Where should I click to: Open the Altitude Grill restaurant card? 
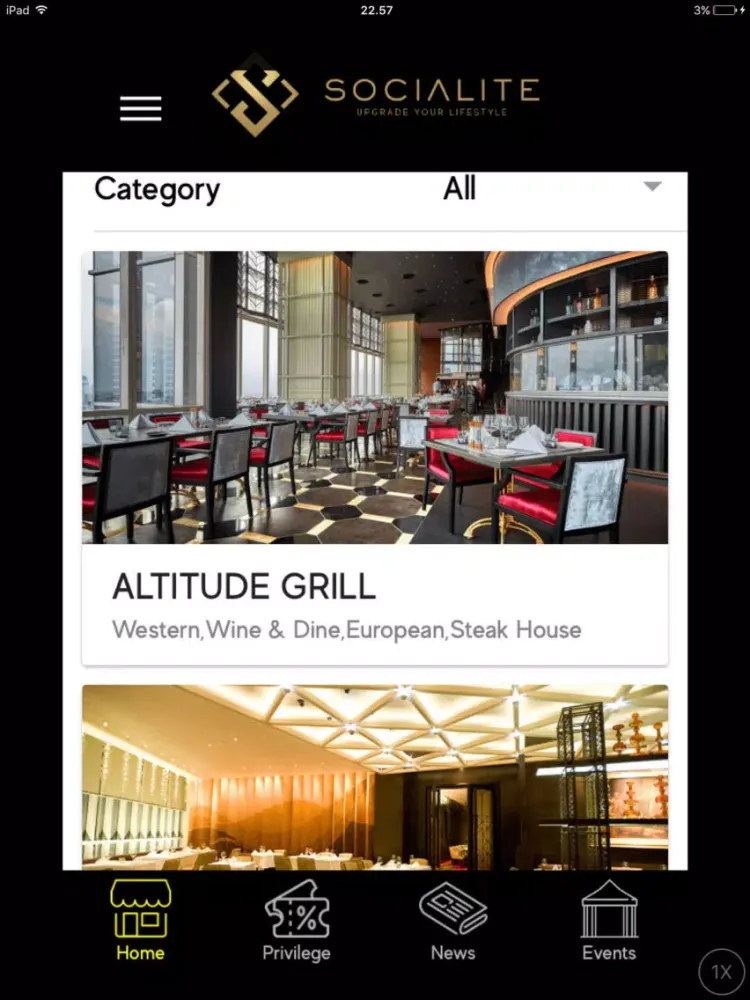coord(375,457)
